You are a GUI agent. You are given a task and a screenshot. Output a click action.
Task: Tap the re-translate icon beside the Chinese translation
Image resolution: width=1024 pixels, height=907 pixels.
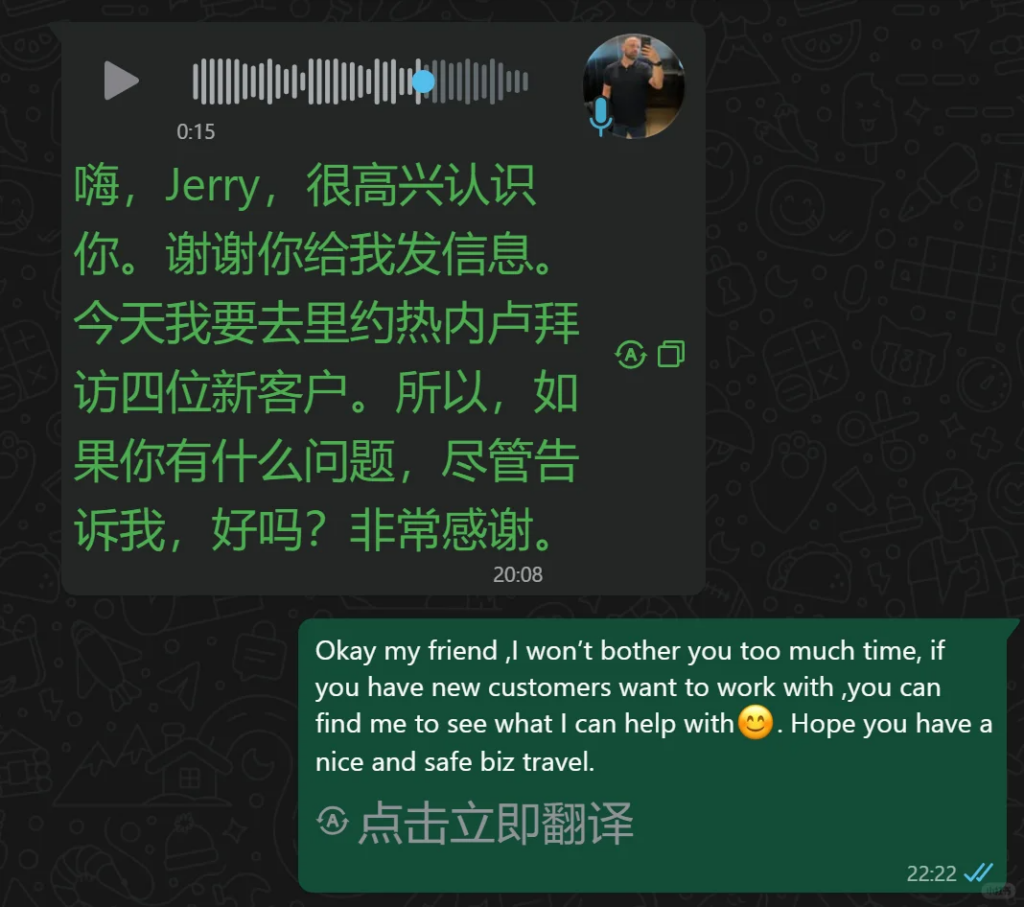(x=631, y=354)
